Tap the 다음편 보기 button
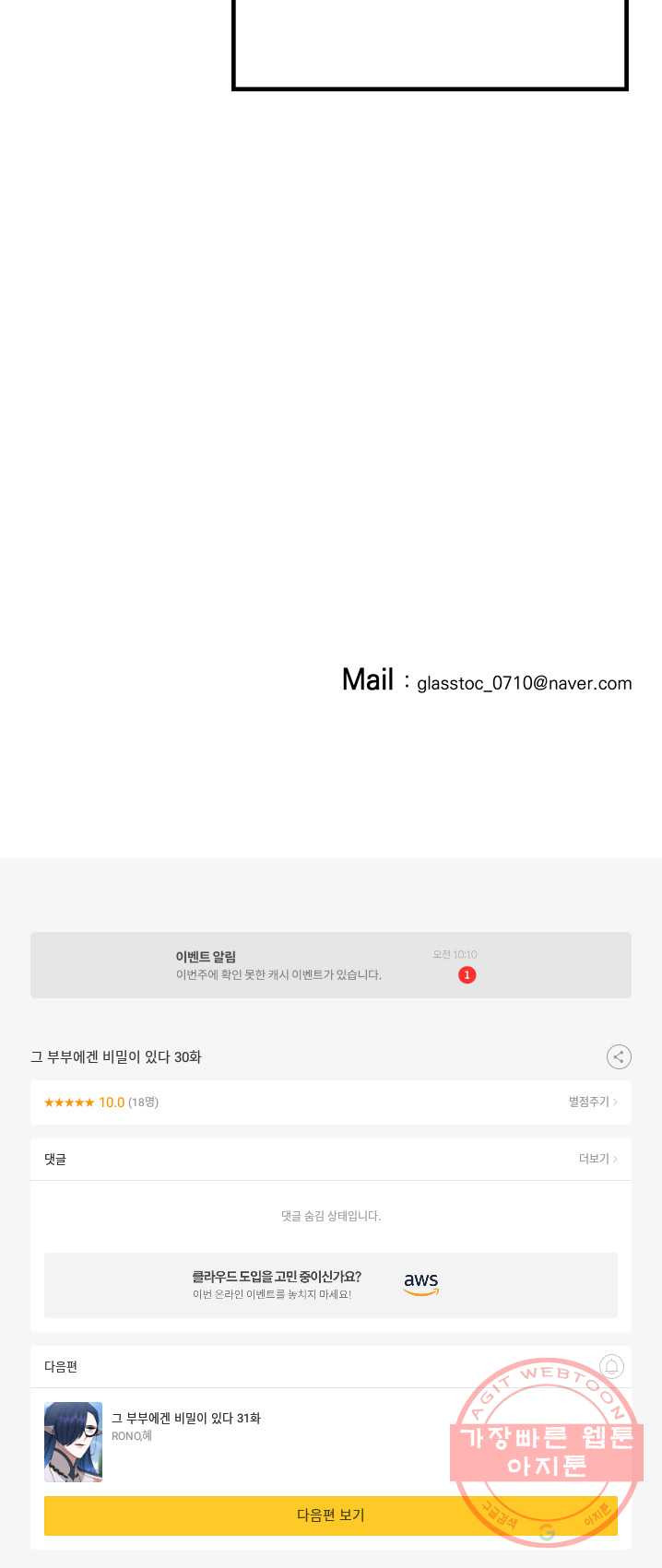The height and width of the screenshot is (1568, 662). click(x=330, y=1515)
